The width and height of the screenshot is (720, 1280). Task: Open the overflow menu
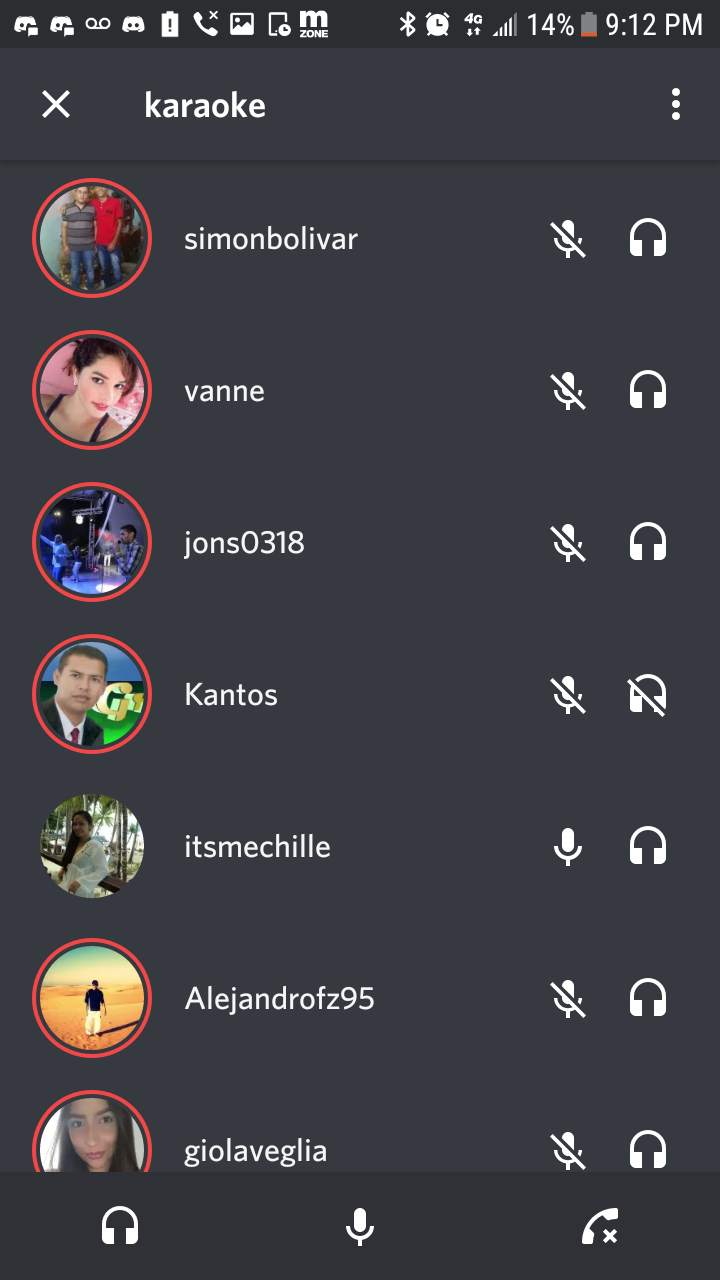click(676, 104)
